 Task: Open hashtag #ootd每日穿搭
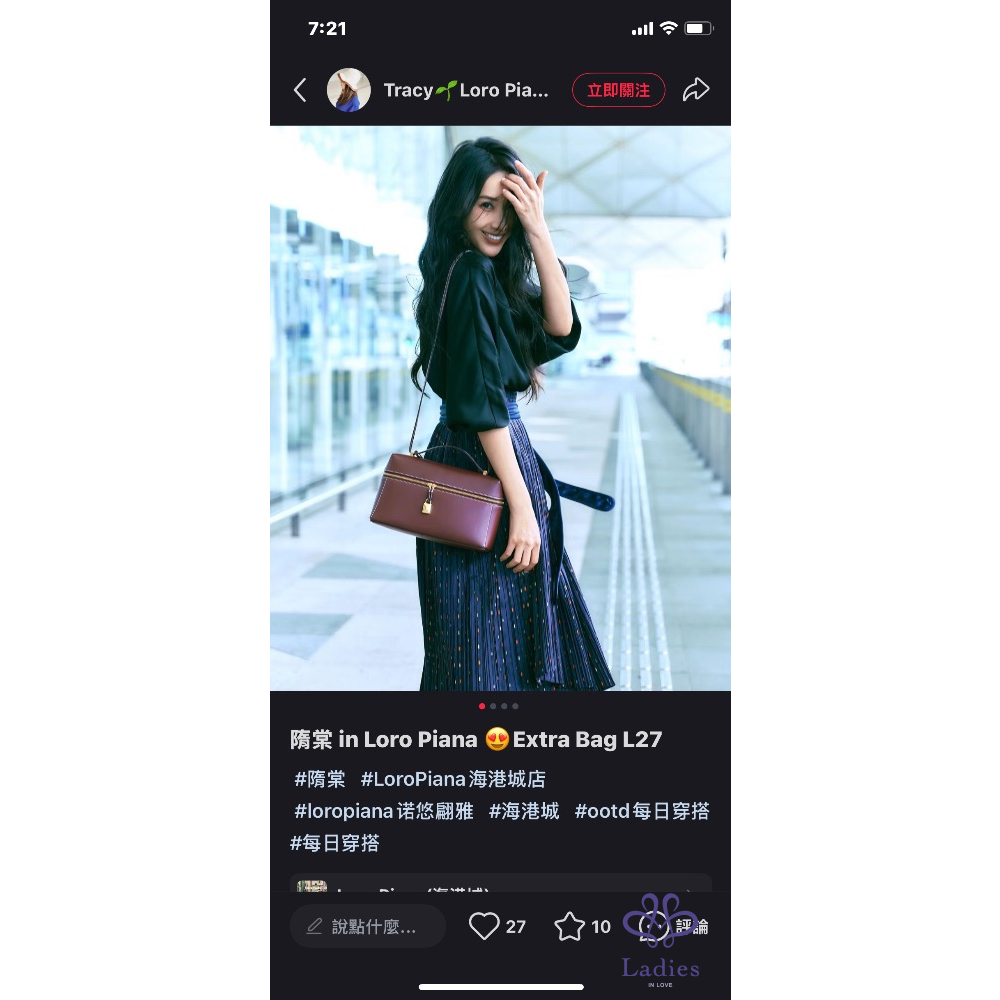pyautogui.click(x=642, y=811)
